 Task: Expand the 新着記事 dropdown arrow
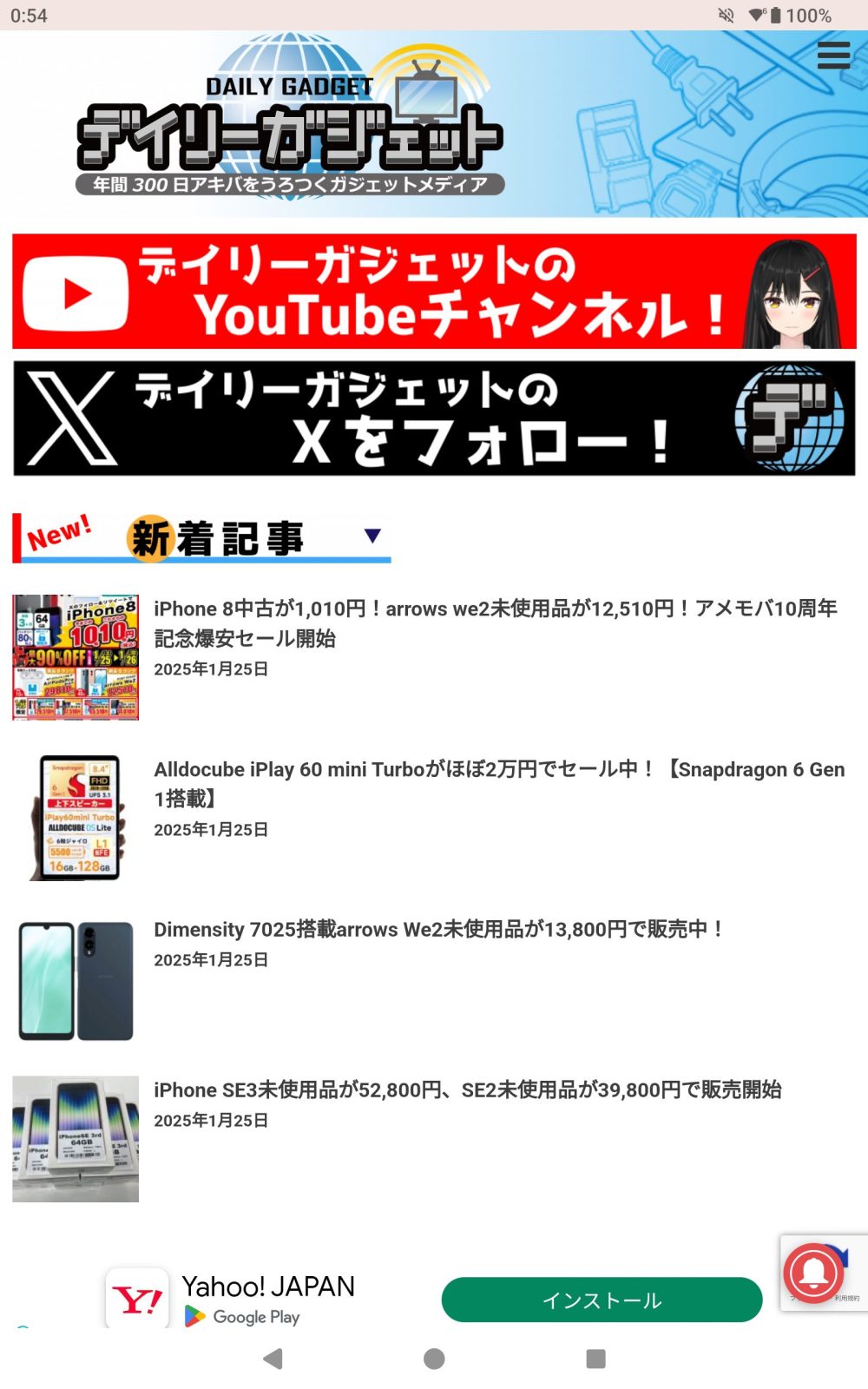coord(372,536)
